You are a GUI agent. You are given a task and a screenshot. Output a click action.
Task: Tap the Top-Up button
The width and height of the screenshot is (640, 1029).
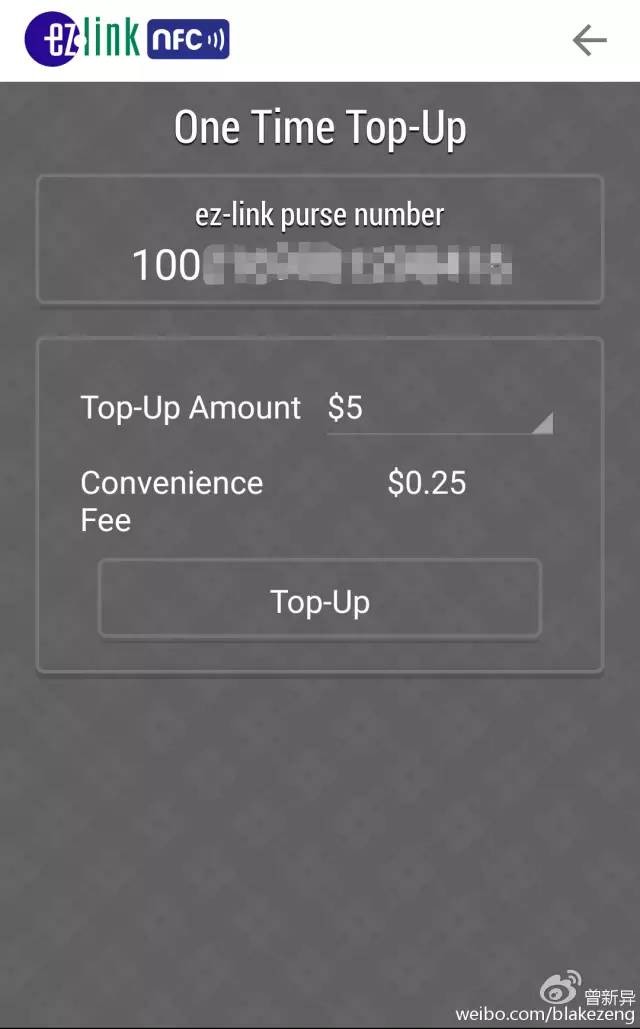point(320,600)
